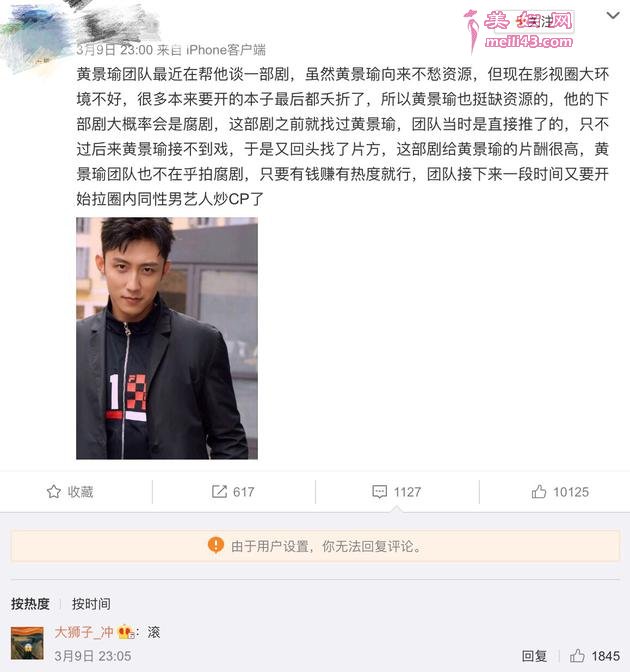This screenshot has width=630, height=672.
Task: Open 大狮子_冲's profile avatar
Action: pos(27,644)
